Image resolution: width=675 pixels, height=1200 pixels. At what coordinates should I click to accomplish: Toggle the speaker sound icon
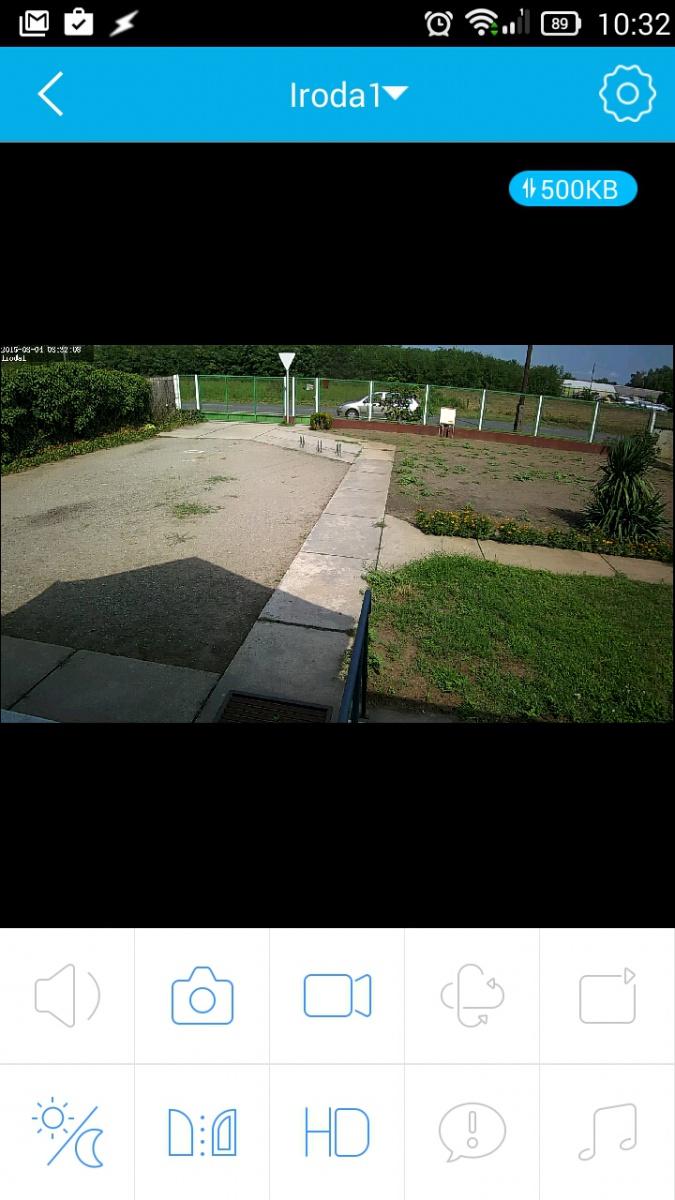pos(67,996)
